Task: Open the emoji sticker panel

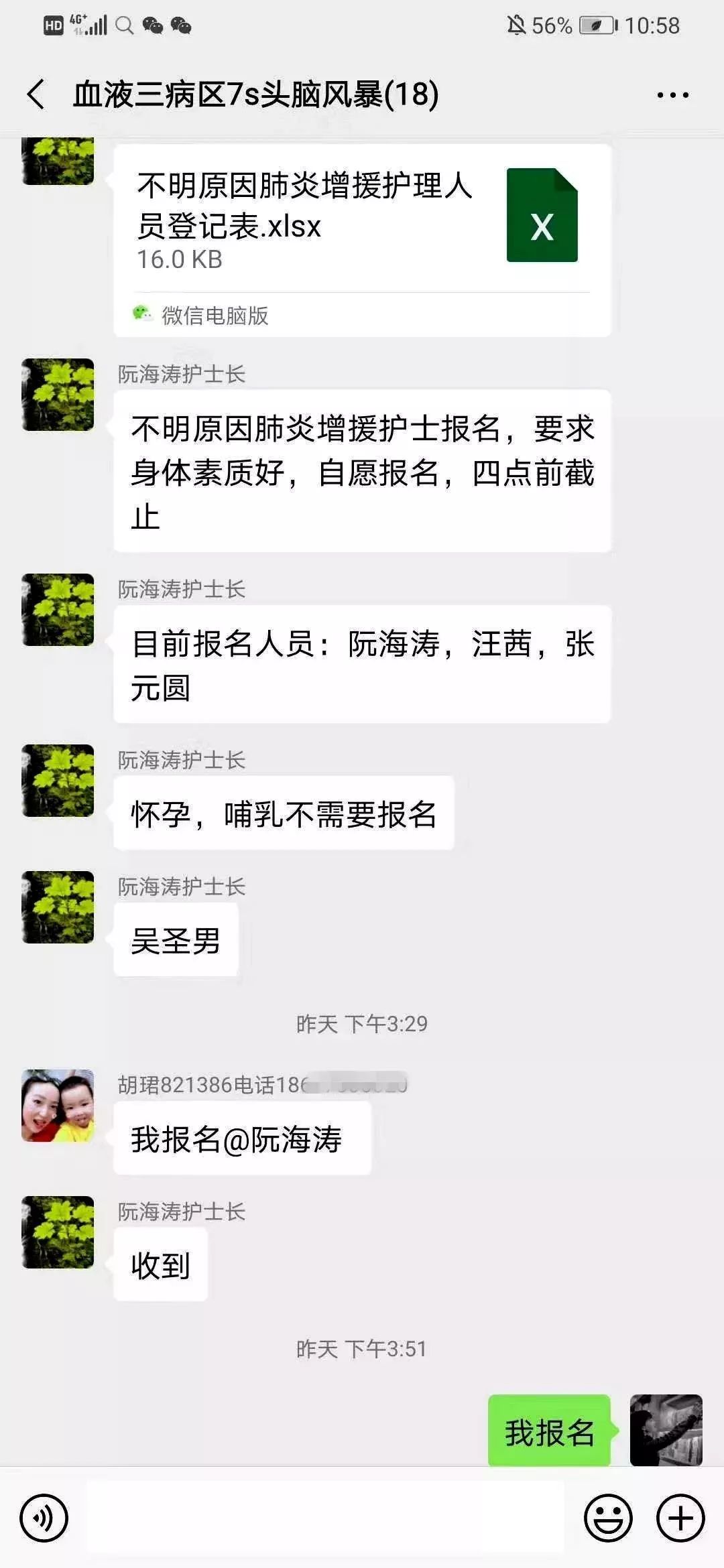Action: coord(608,1518)
